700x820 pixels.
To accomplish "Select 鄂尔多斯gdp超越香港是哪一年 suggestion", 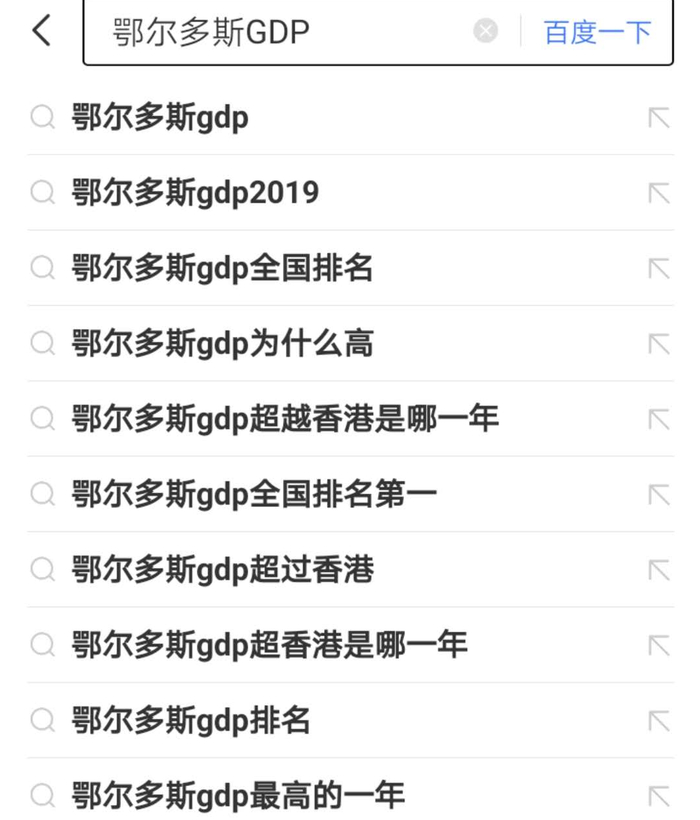I will point(285,419).
